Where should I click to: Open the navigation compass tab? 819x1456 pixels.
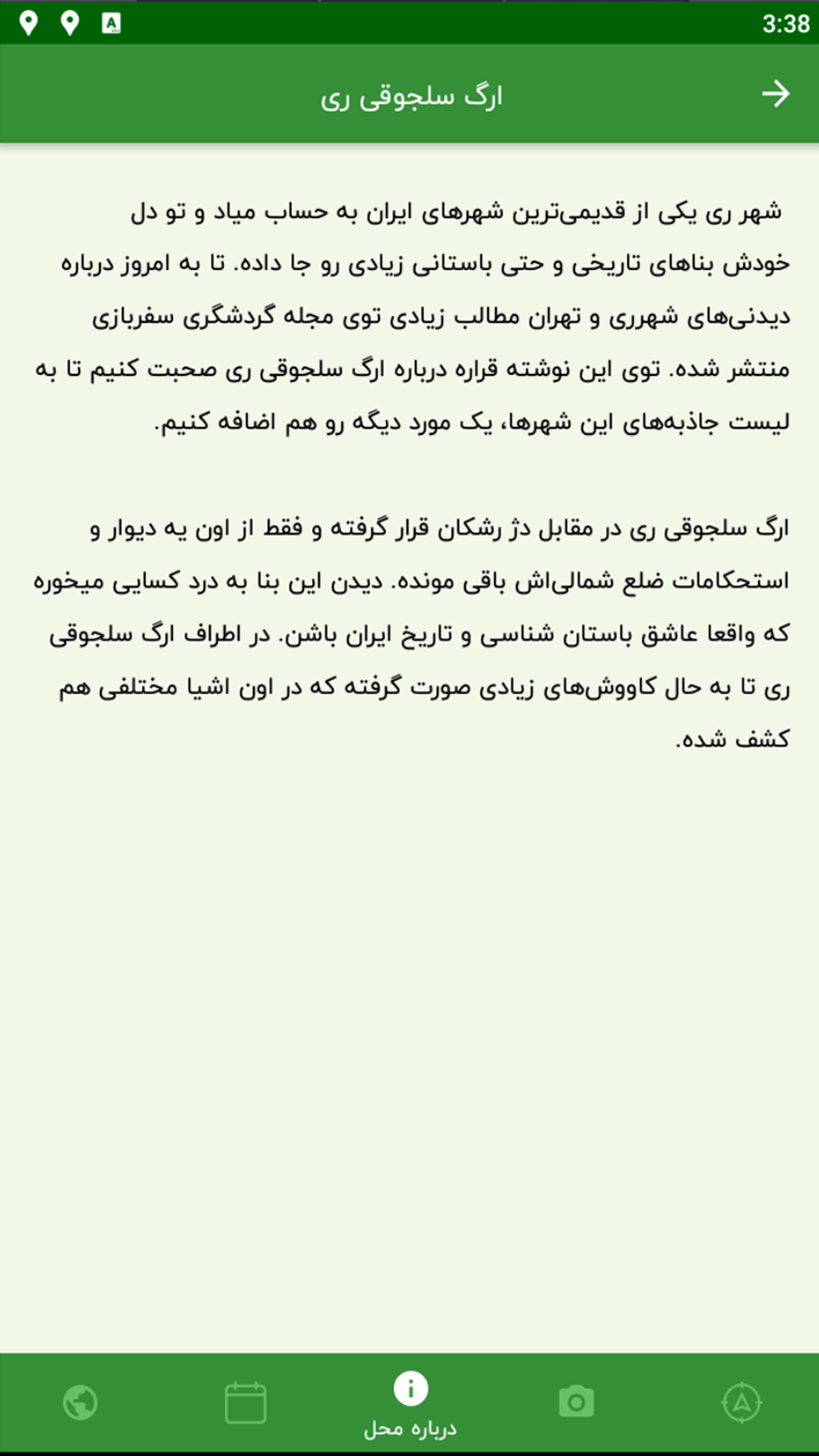[x=741, y=1402]
